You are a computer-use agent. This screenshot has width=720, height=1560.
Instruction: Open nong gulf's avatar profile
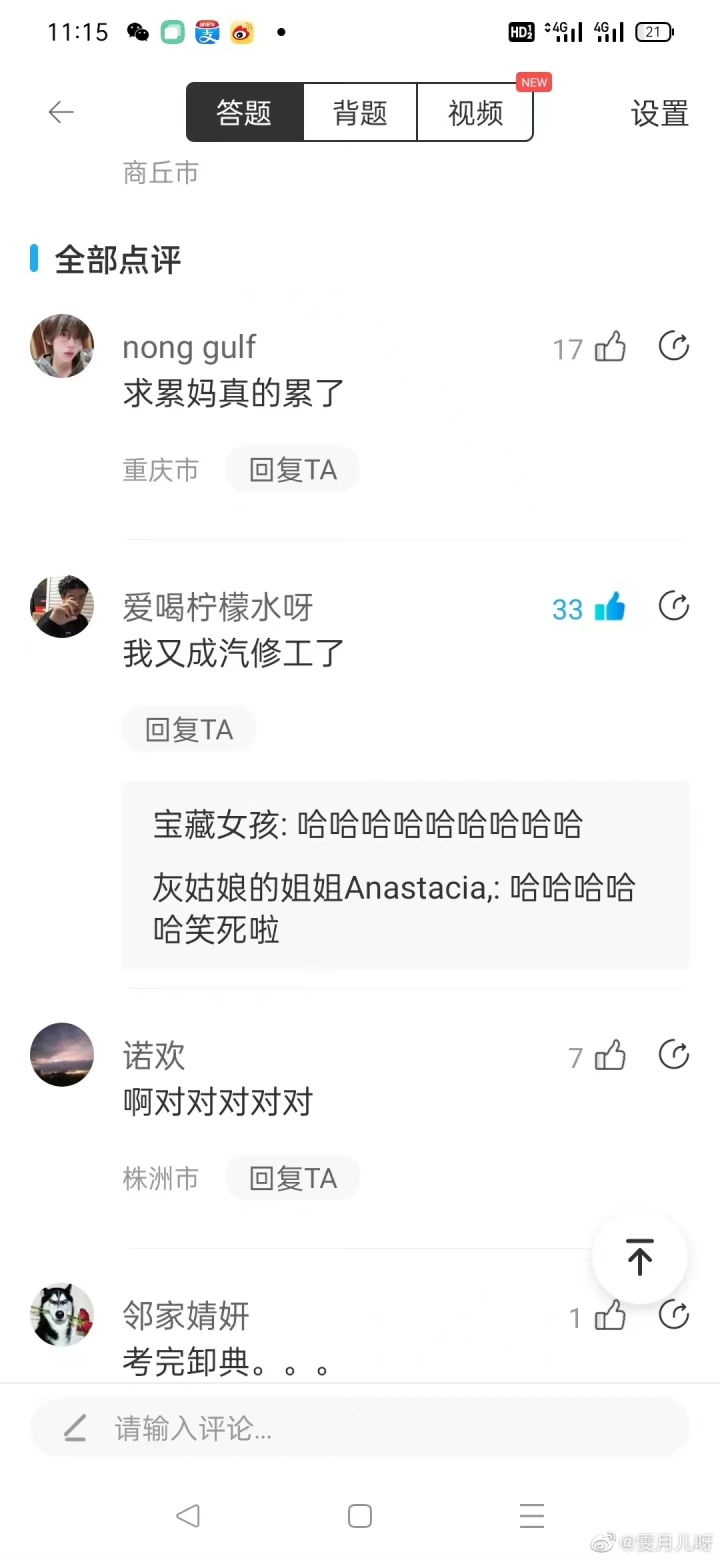pos(62,346)
